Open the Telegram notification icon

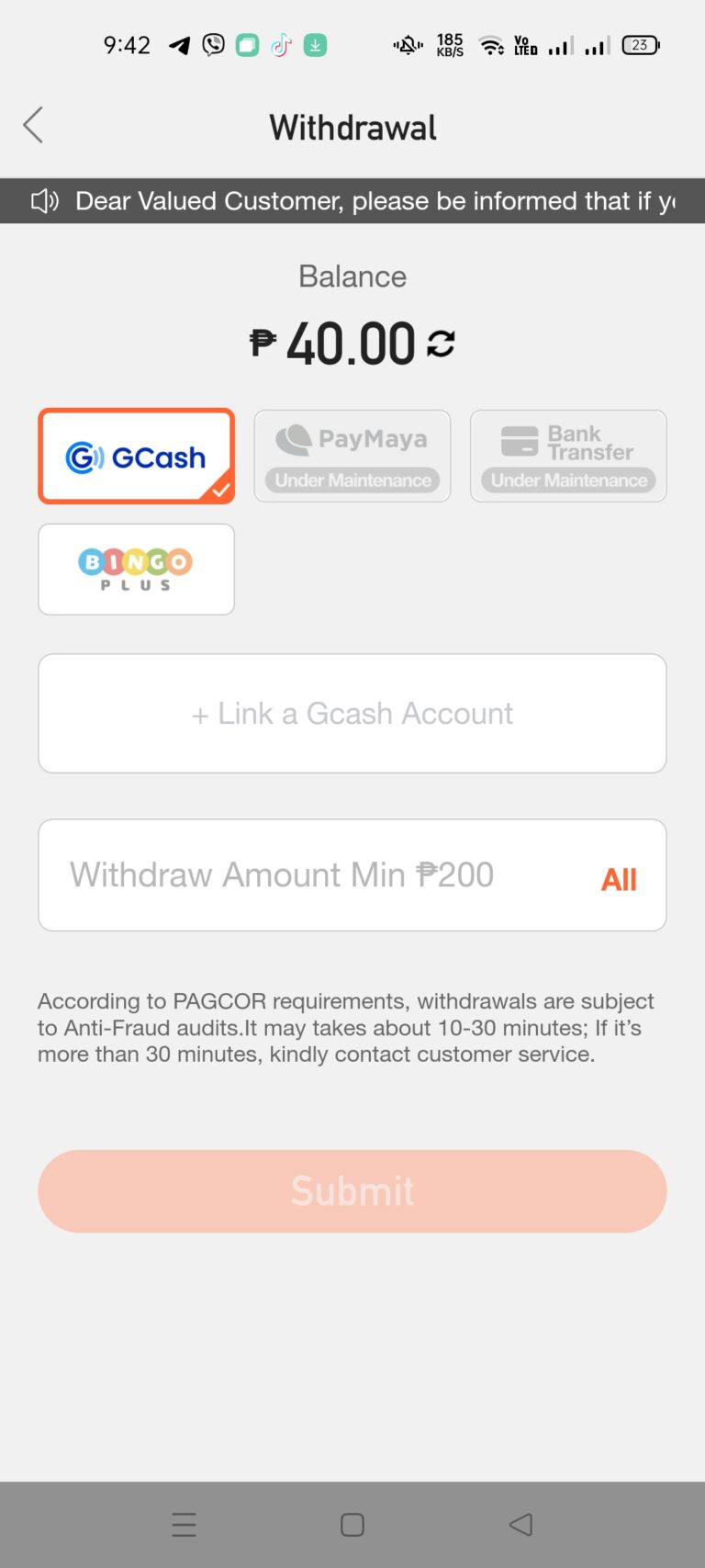[x=179, y=45]
